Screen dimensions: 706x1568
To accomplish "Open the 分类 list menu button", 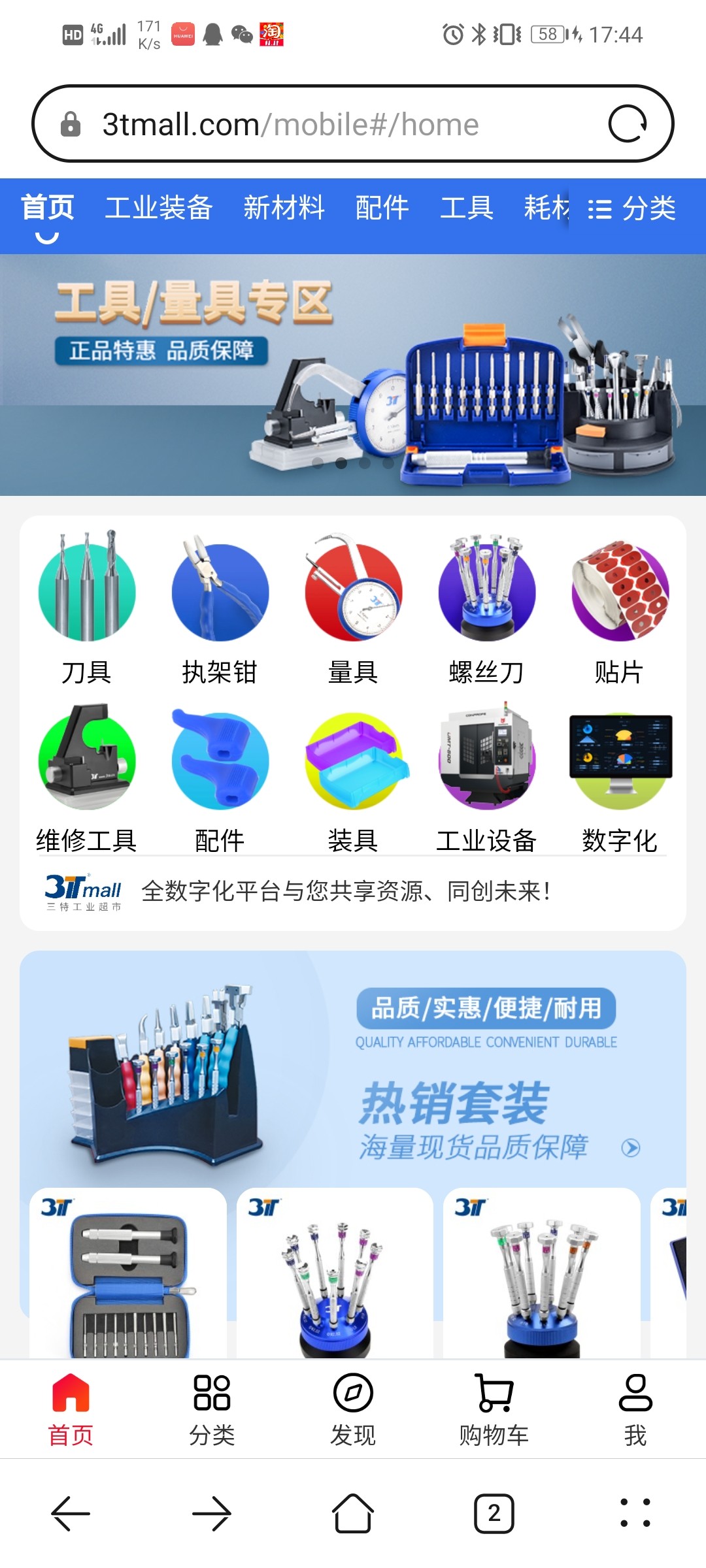I will point(632,209).
